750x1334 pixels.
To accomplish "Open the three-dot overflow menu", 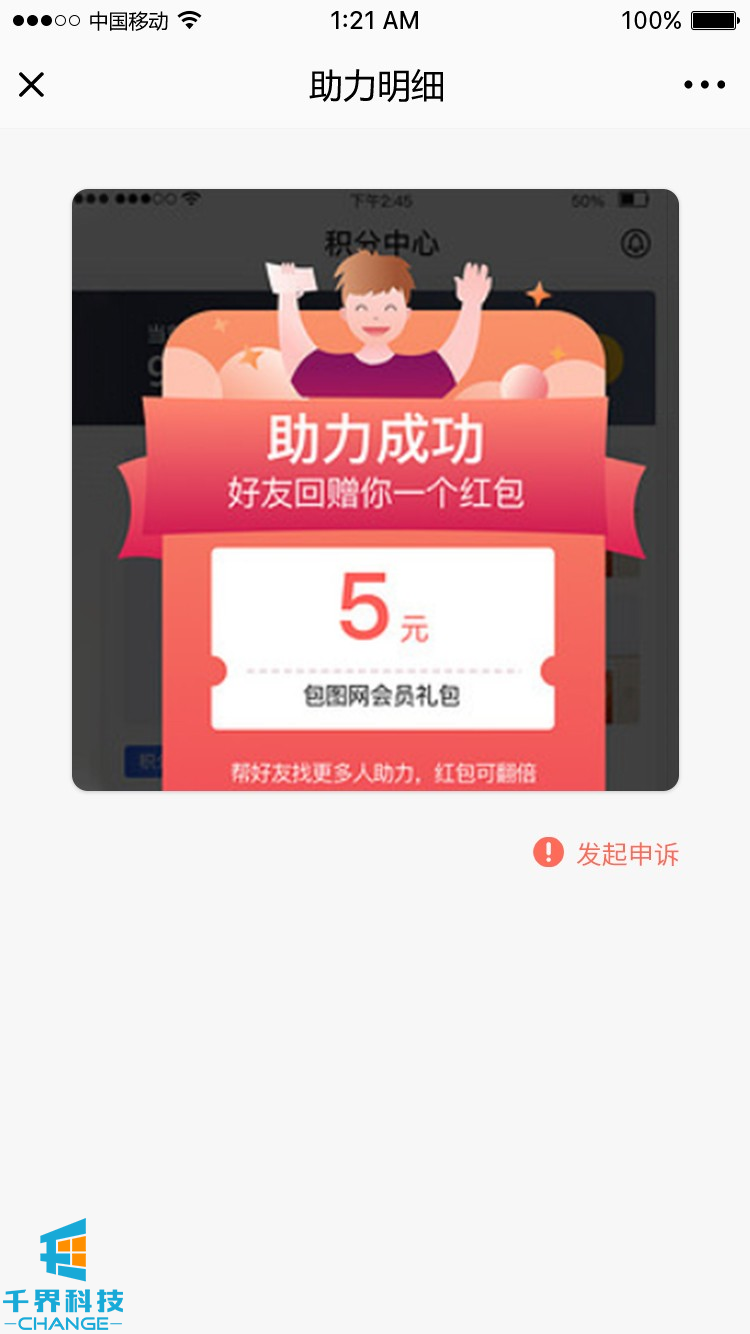I will [x=704, y=85].
